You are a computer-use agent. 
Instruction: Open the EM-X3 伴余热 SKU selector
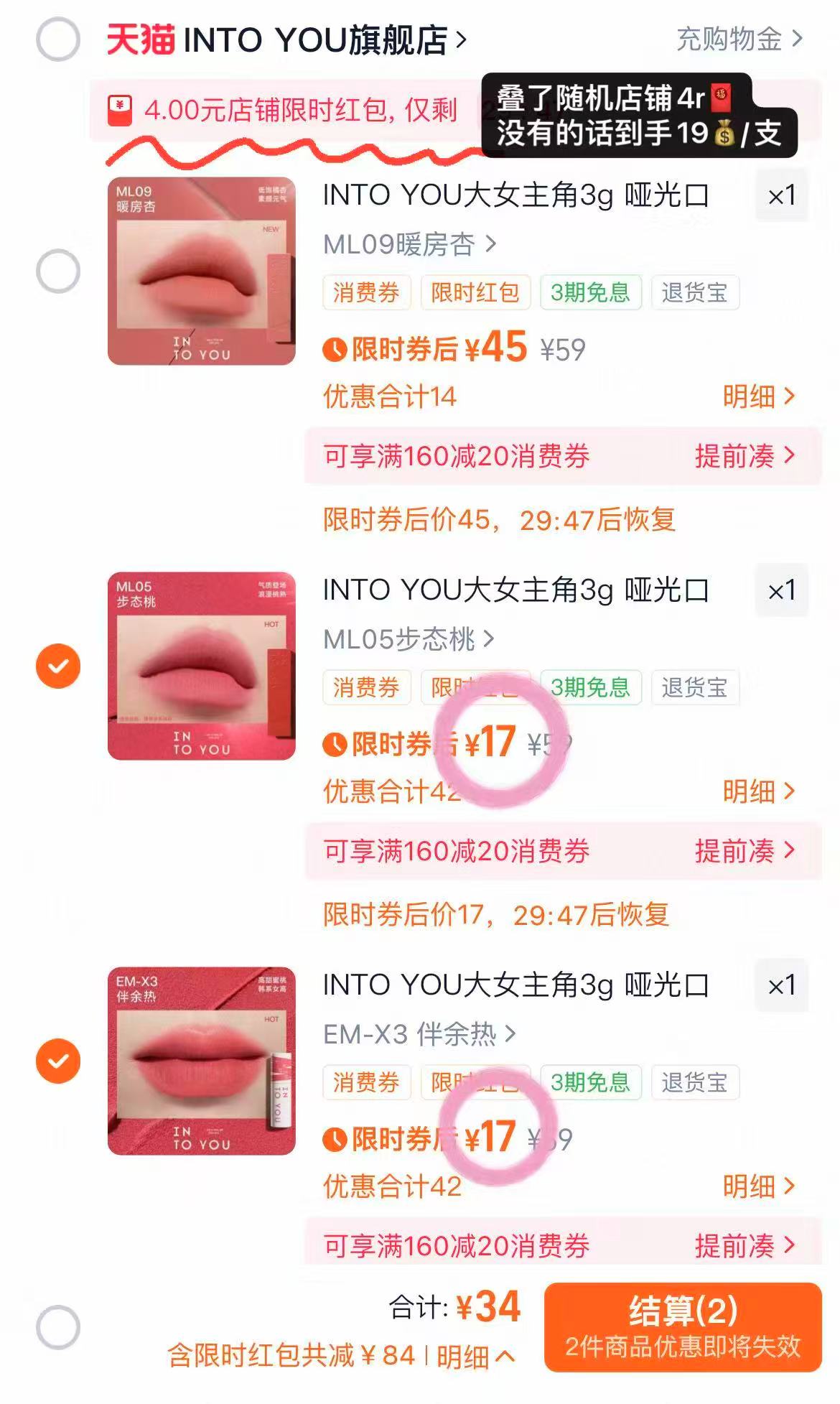416,1034
